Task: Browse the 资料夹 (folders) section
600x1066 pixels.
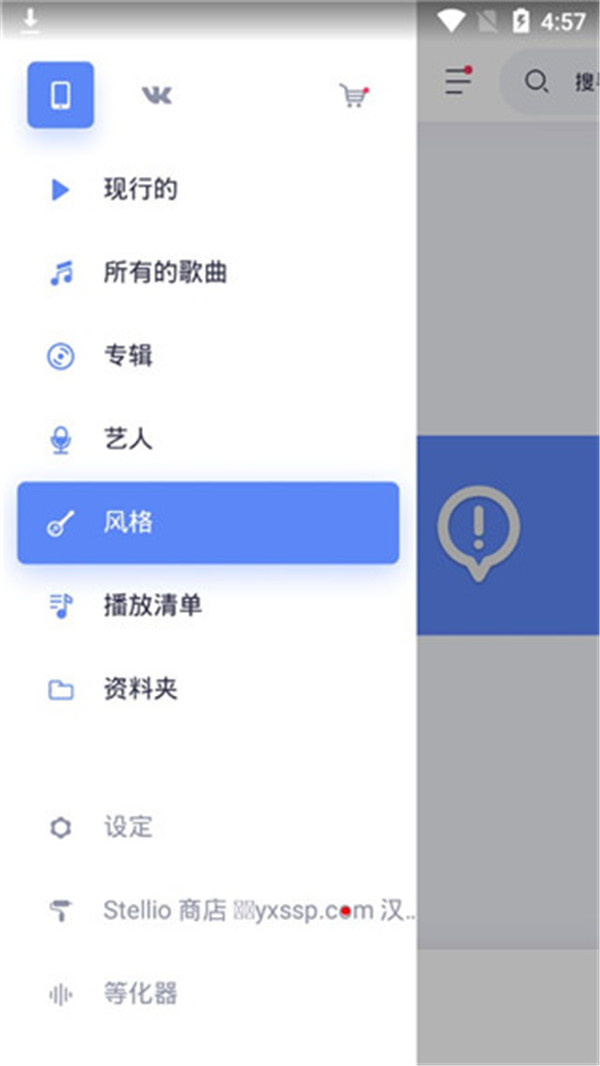Action: pyautogui.click(x=140, y=689)
